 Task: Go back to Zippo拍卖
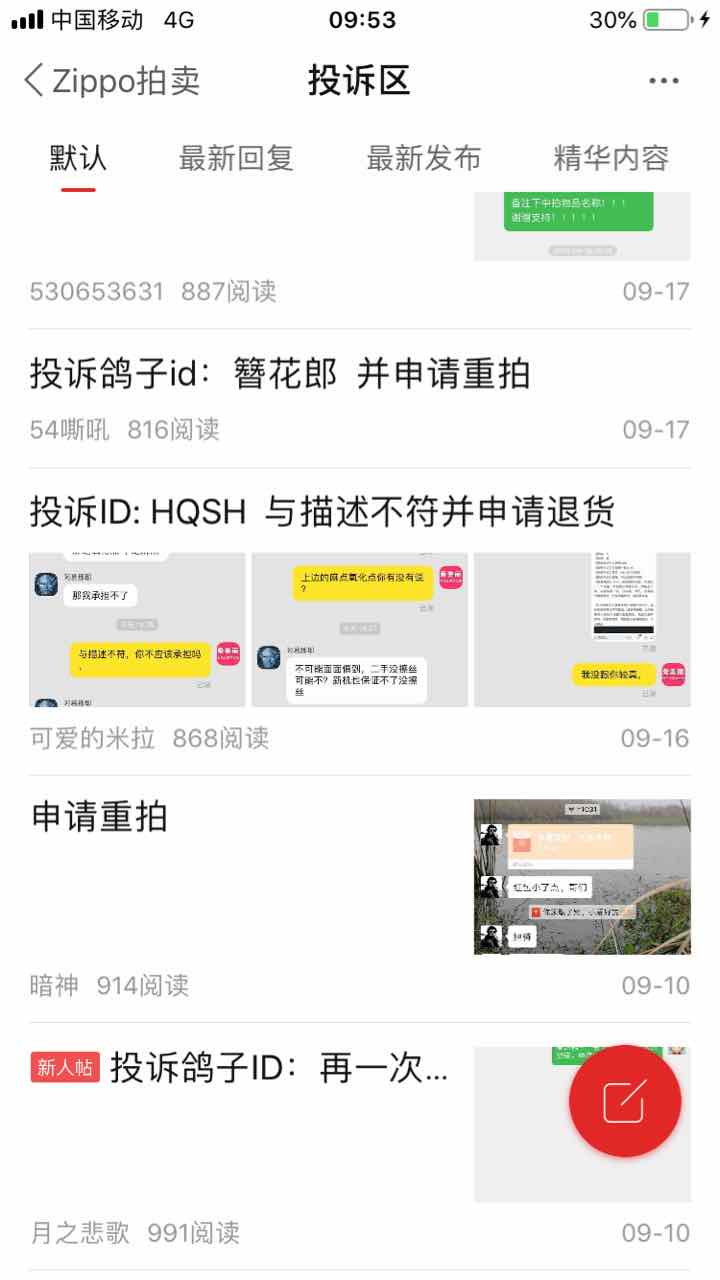pos(112,81)
